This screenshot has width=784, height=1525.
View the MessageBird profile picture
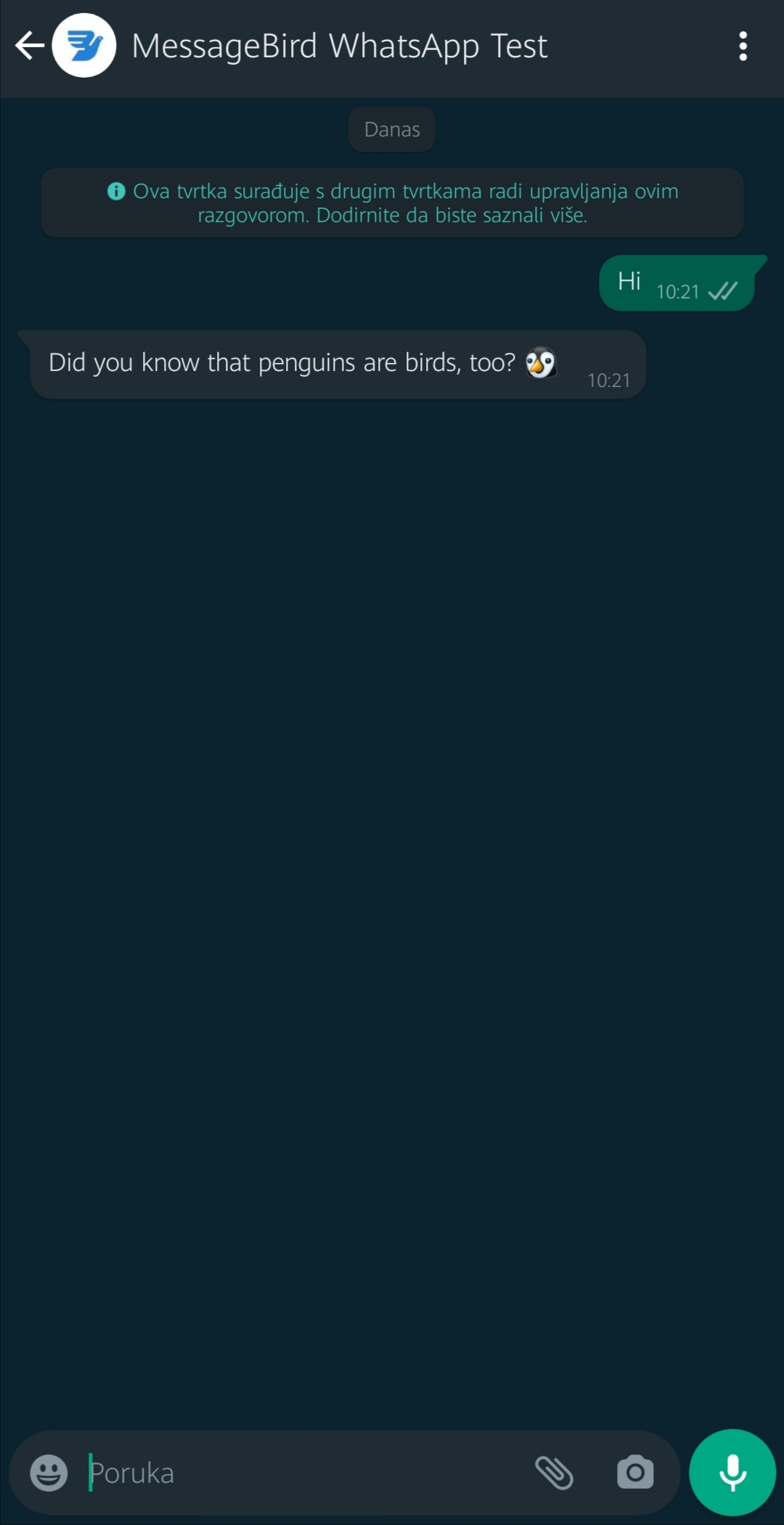click(84, 46)
